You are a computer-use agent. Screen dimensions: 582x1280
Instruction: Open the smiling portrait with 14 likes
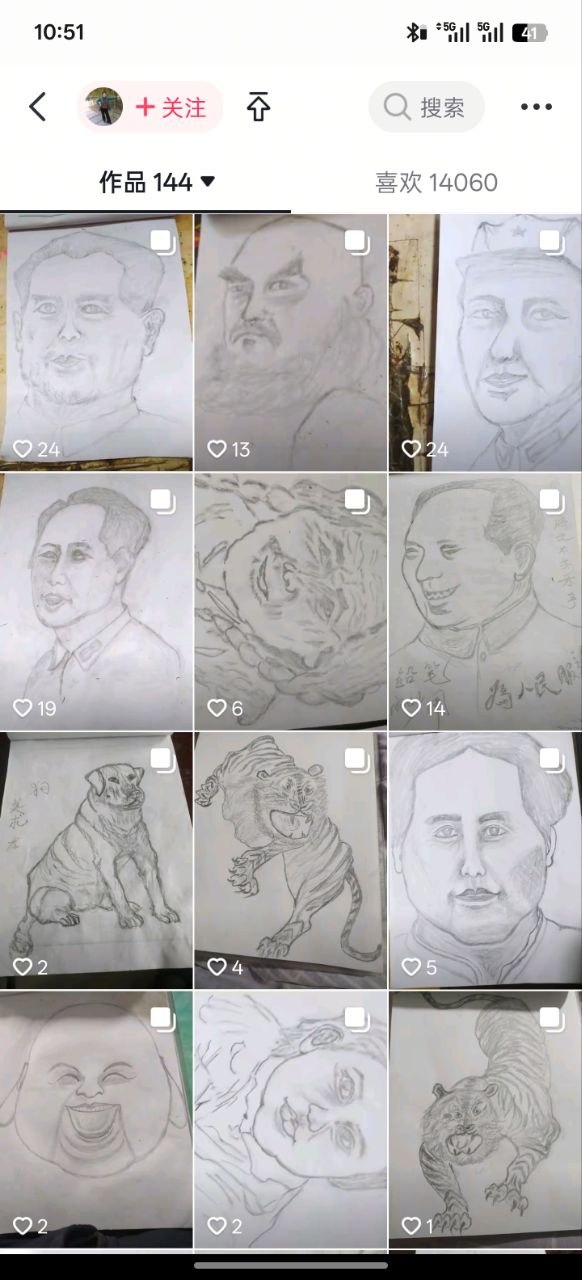tap(485, 601)
